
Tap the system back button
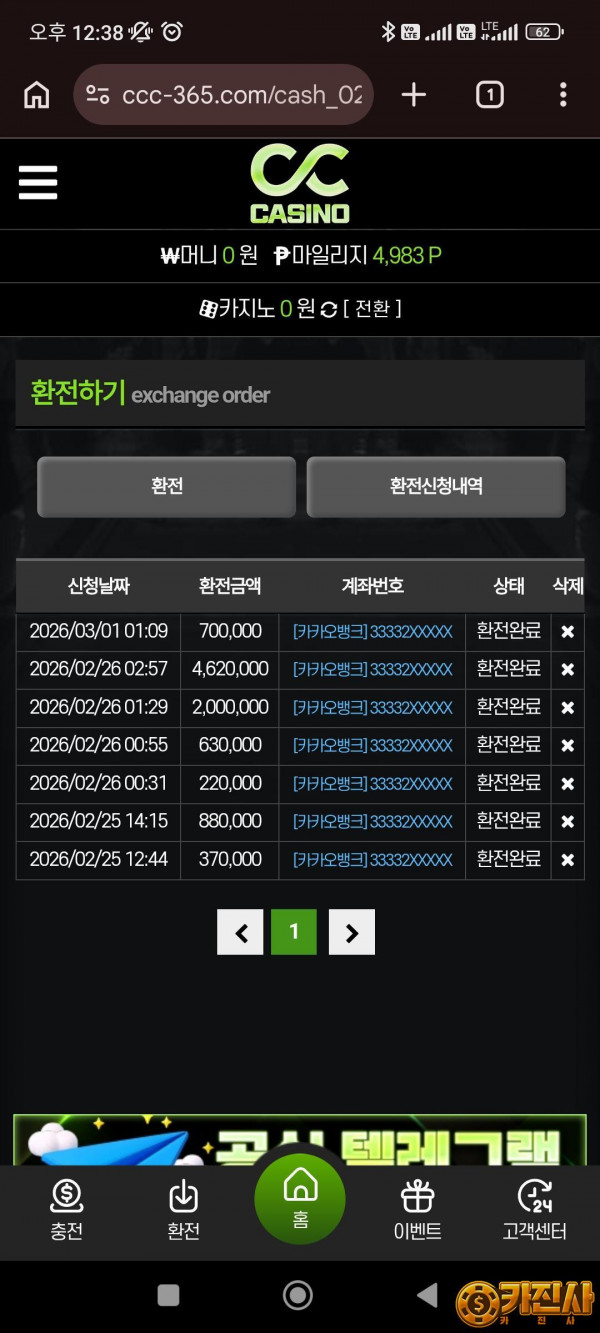coord(427,1296)
